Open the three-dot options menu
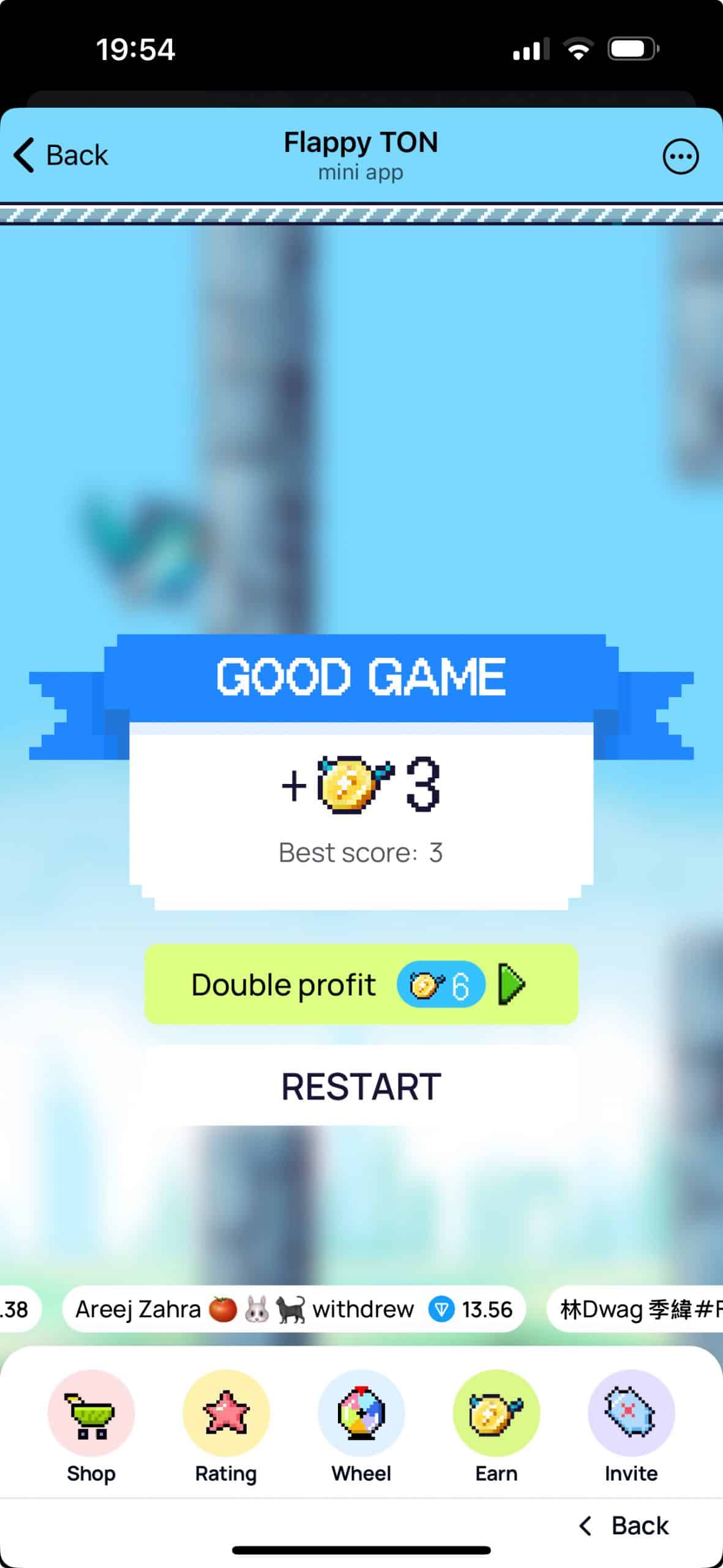Viewport: 723px width, 1568px height. [x=680, y=157]
